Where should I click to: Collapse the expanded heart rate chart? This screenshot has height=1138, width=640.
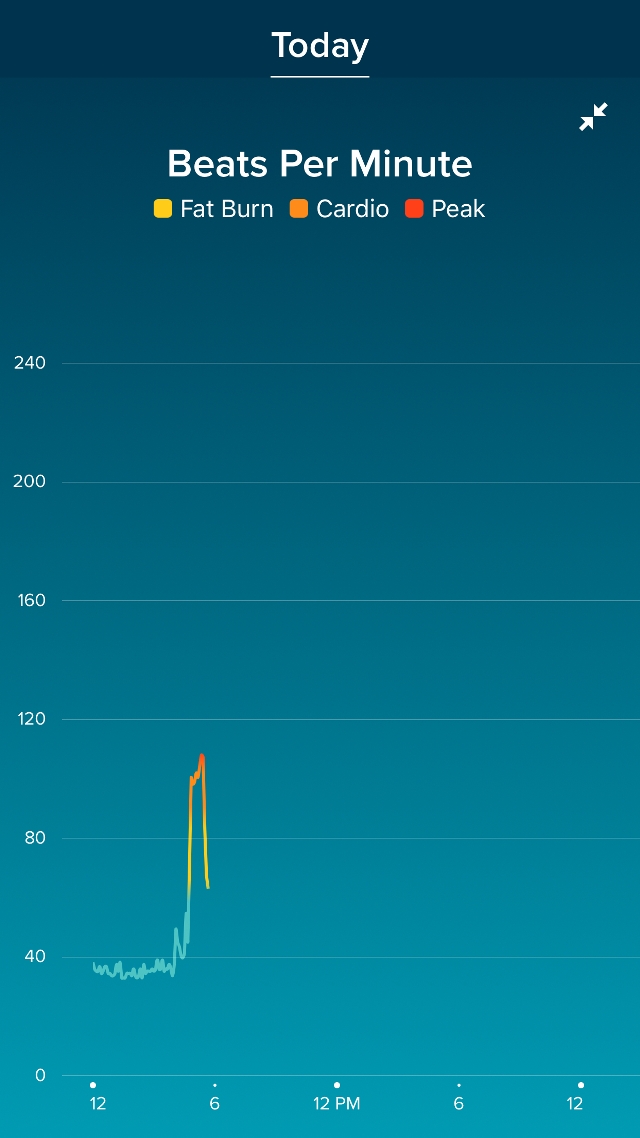[593, 118]
